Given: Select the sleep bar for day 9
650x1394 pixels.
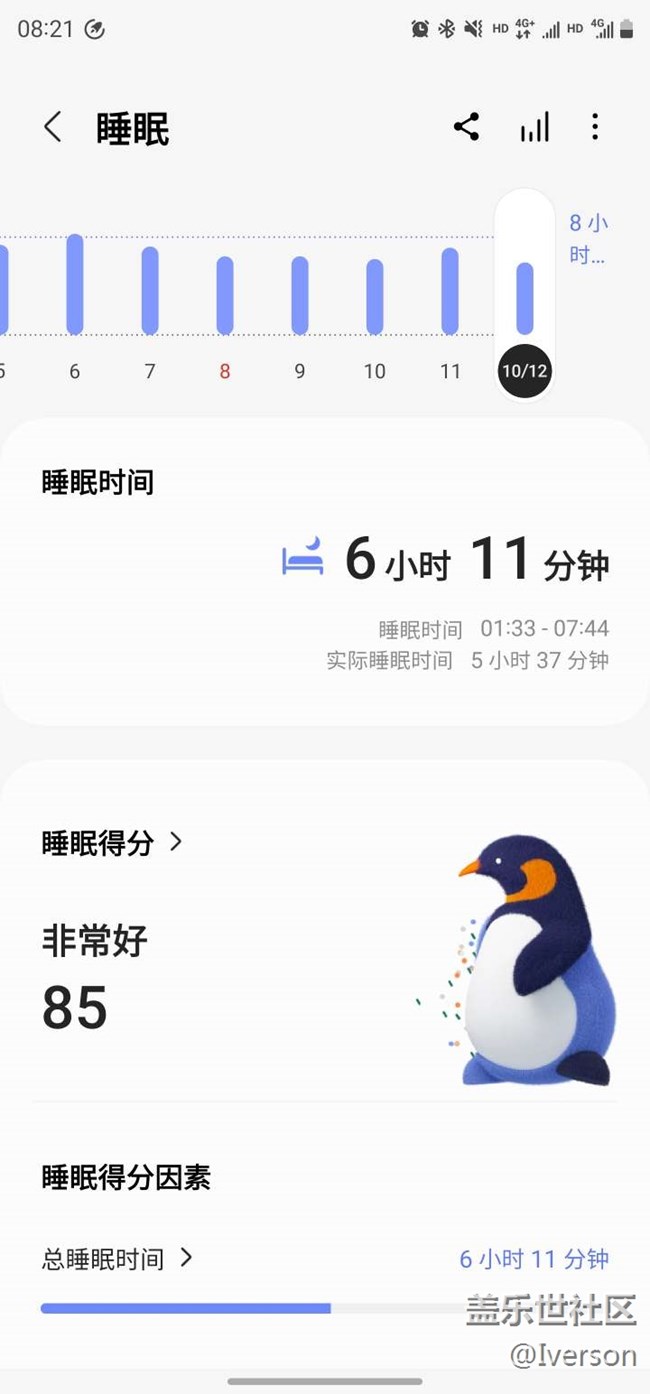Looking at the screenshot, I should [300, 295].
